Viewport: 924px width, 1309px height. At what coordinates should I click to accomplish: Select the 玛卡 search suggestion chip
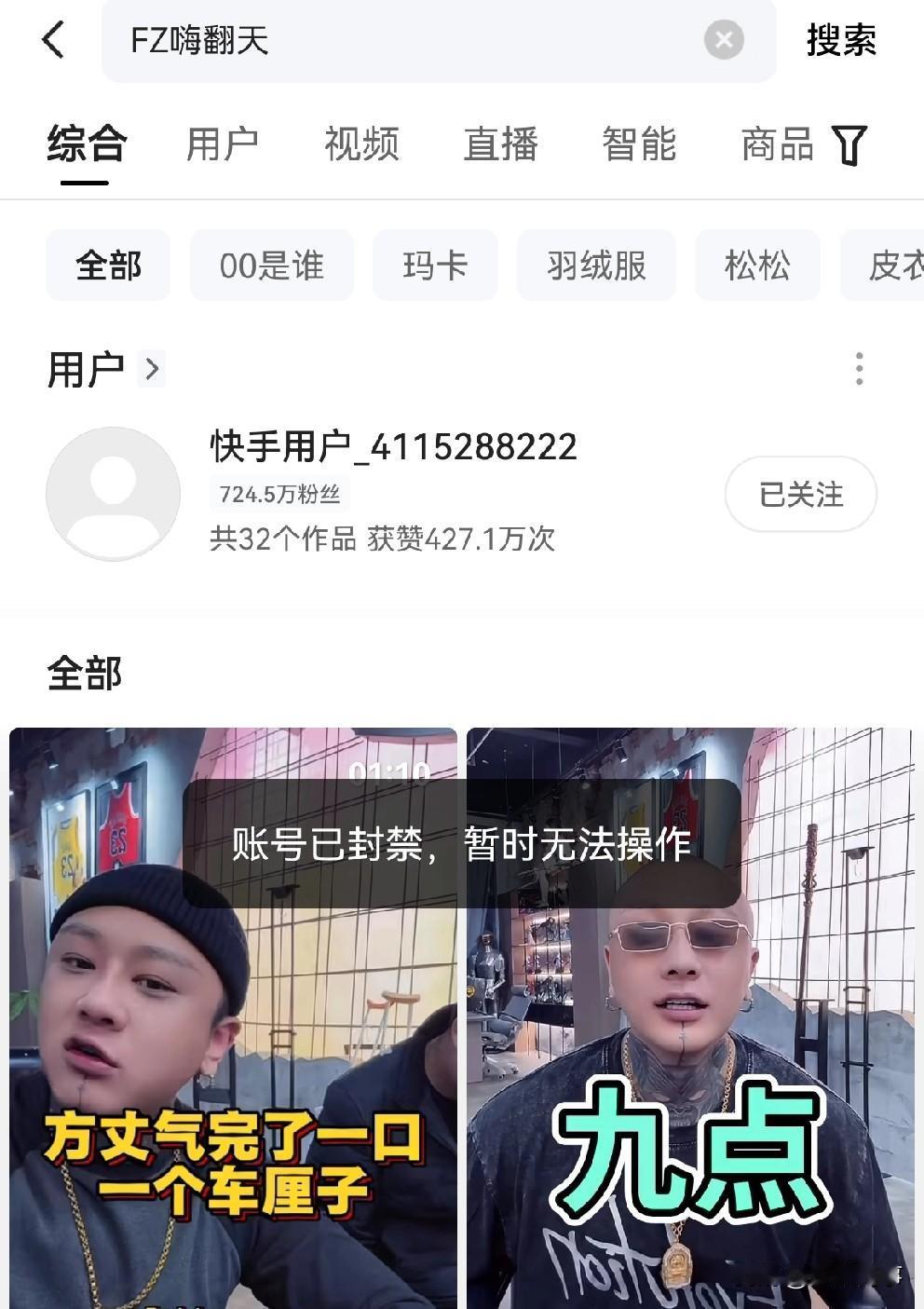[x=435, y=265]
